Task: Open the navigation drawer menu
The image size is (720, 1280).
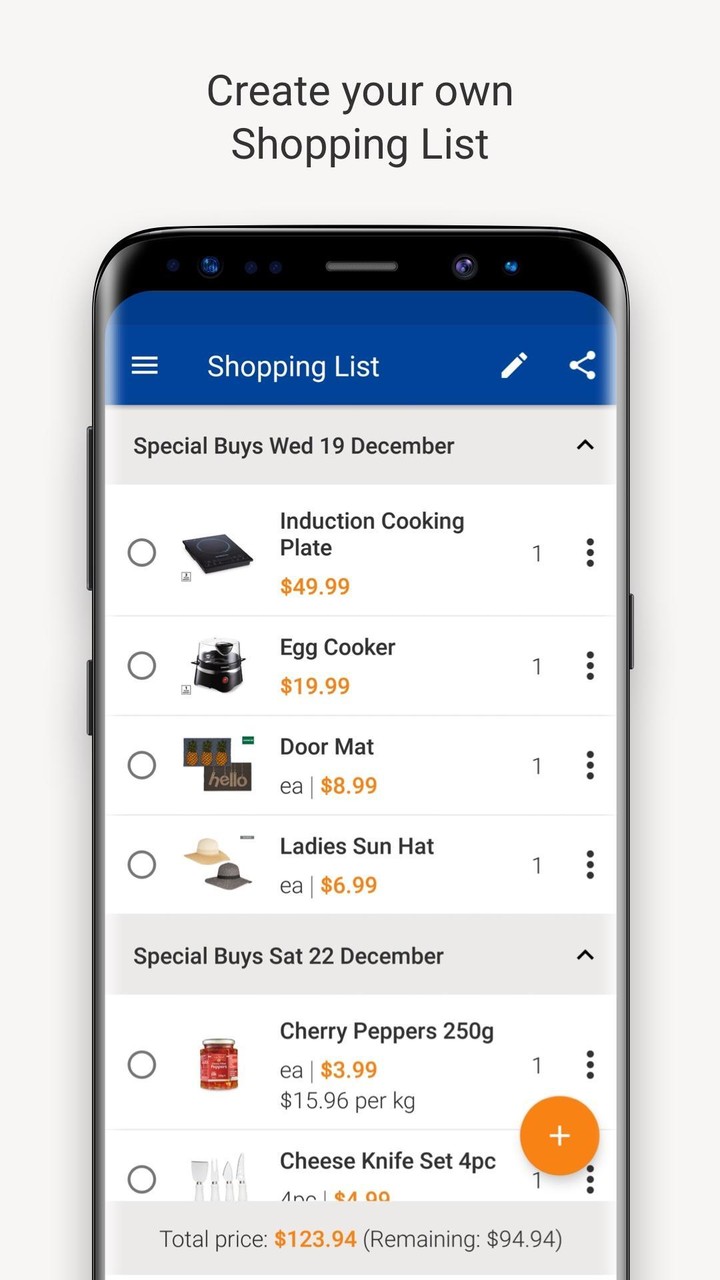Action: [x=144, y=366]
